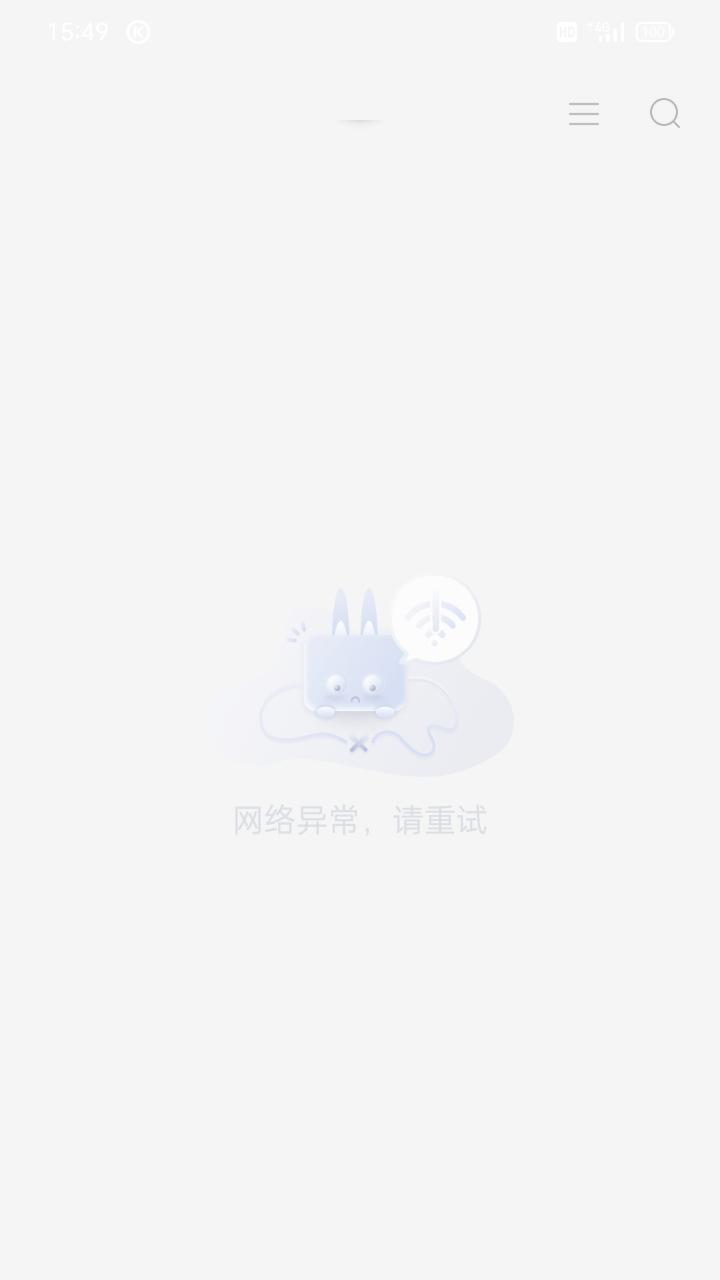
Task: Open the search magnifier icon
Action: [665, 114]
